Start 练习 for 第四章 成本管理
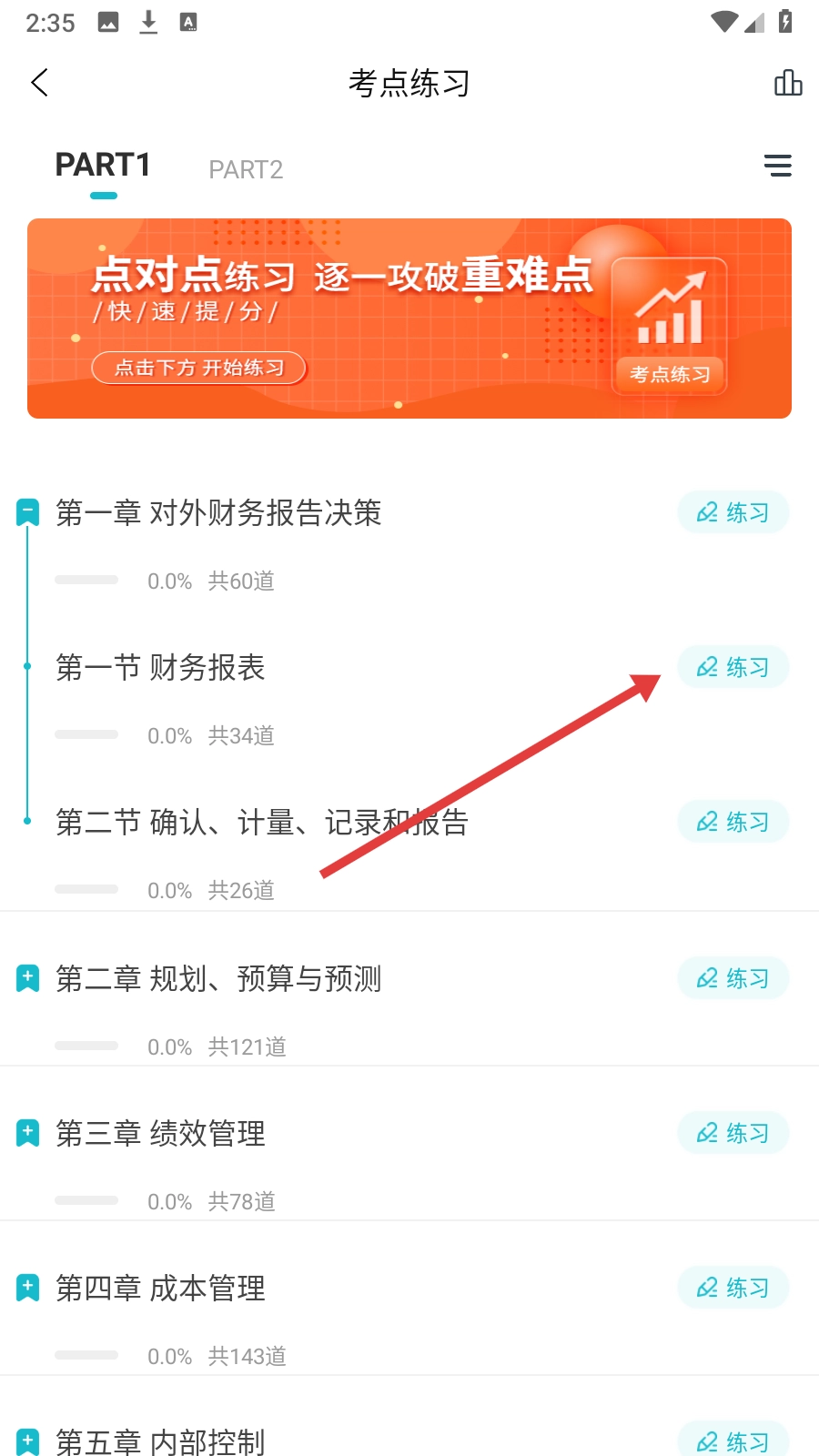The height and width of the screenshot is (1456, 819). pyautogui.click(x=733, y=1288)
